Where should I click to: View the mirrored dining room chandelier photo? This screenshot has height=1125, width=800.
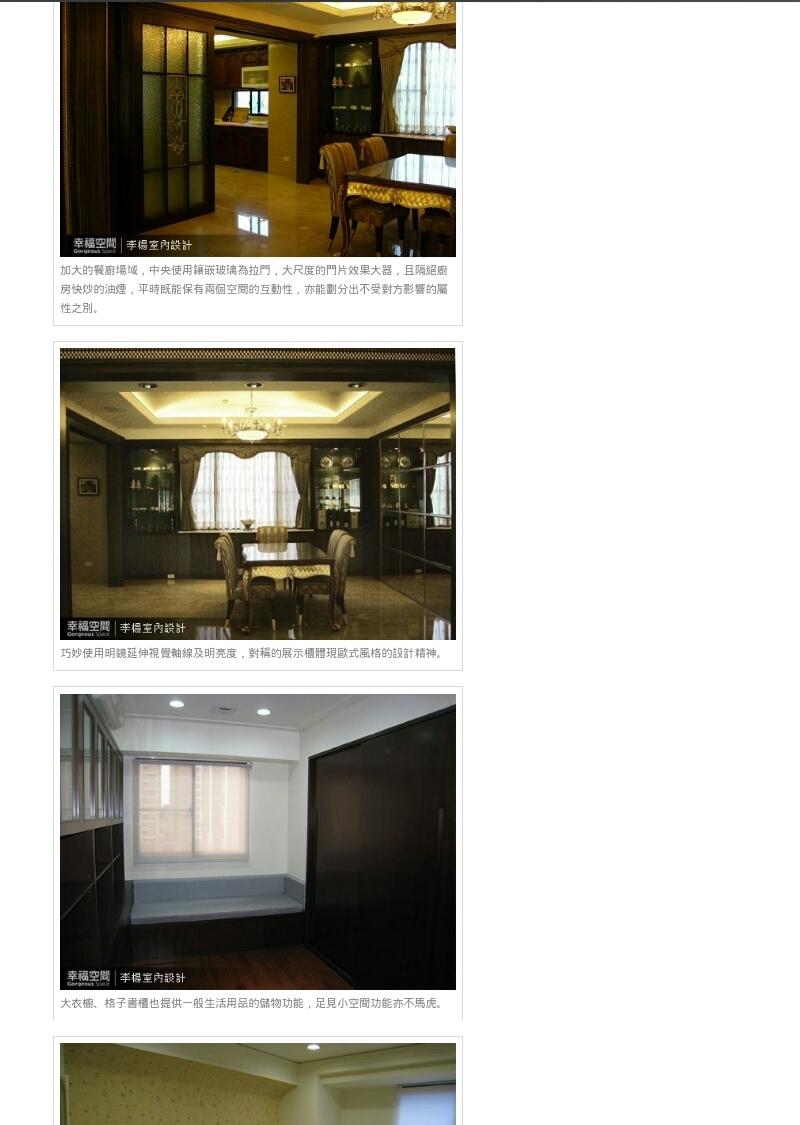coord(257,493)
